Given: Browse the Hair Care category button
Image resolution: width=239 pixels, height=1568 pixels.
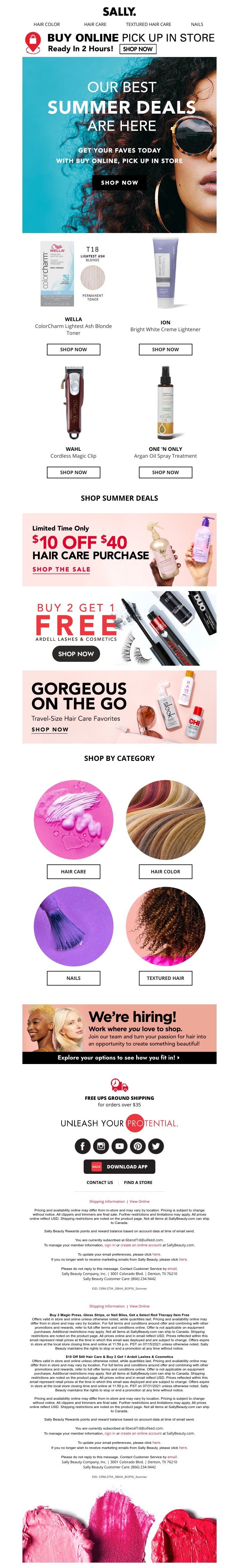Looking at the screenshot, I should [73, 872].
